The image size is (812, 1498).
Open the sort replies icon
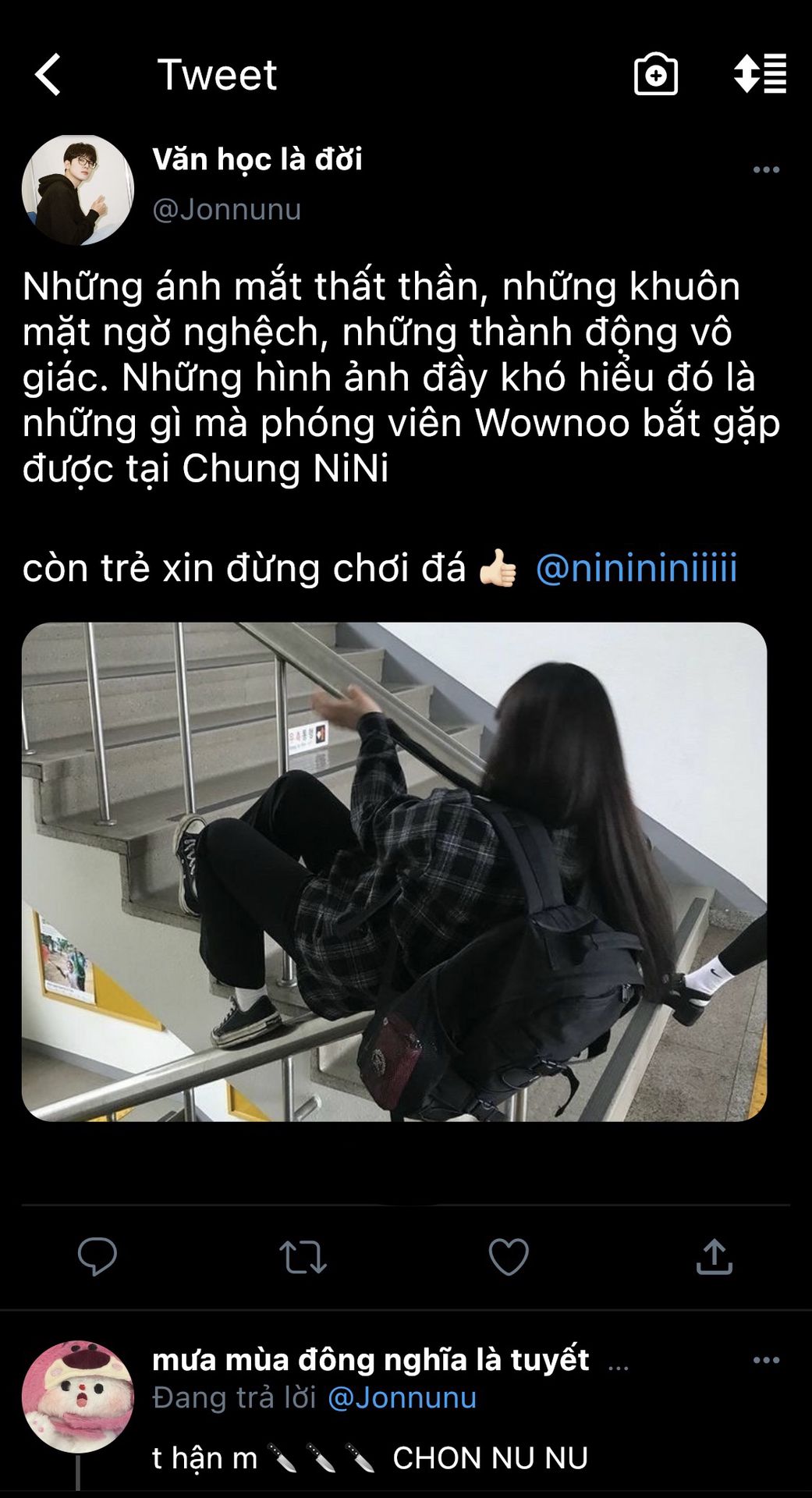coord(760,74)
